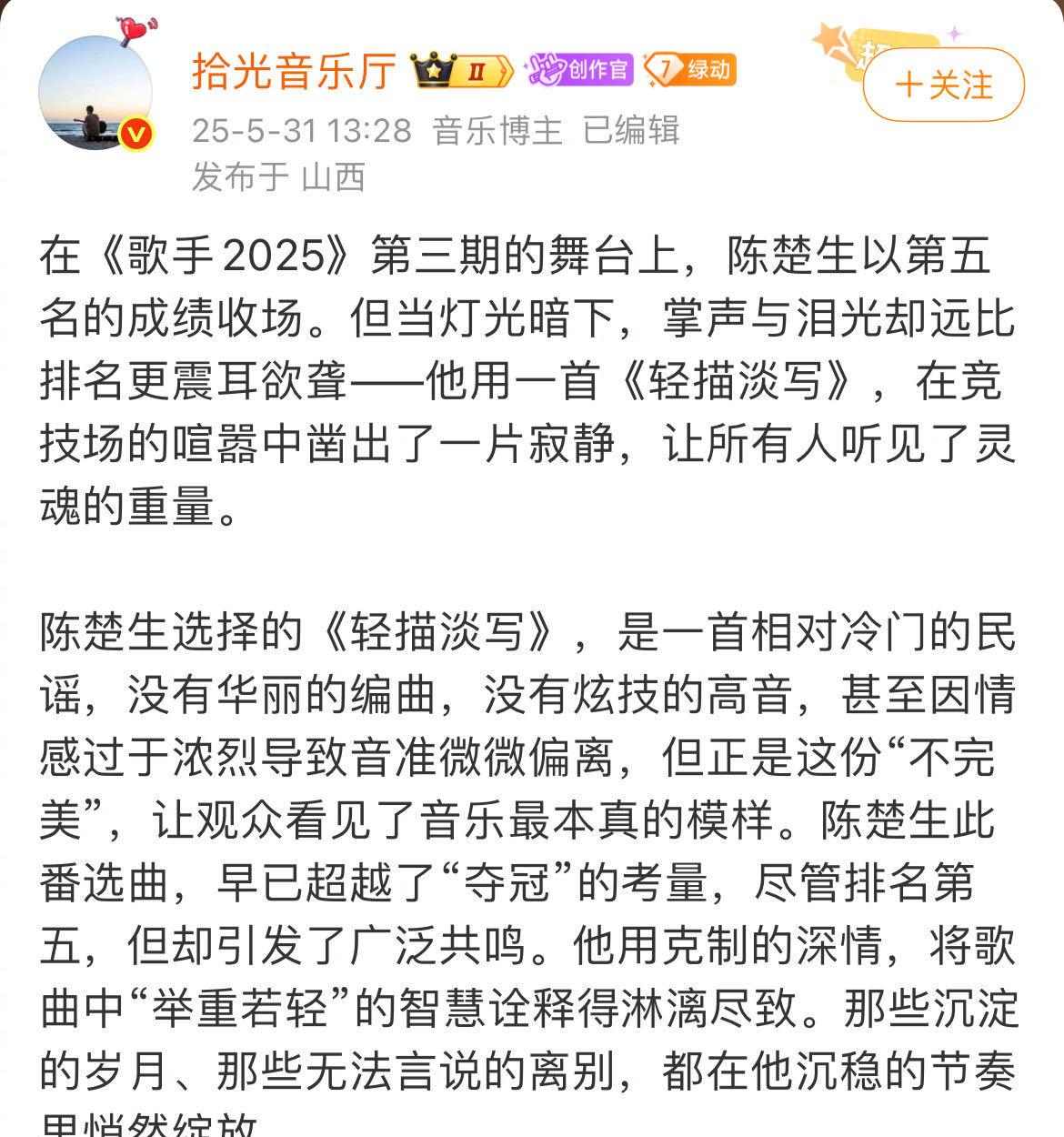This screenshot has width=1064, height=1137.
Task: Open 拾光音乐厅's profile avatar
Action: pos(95,93)
